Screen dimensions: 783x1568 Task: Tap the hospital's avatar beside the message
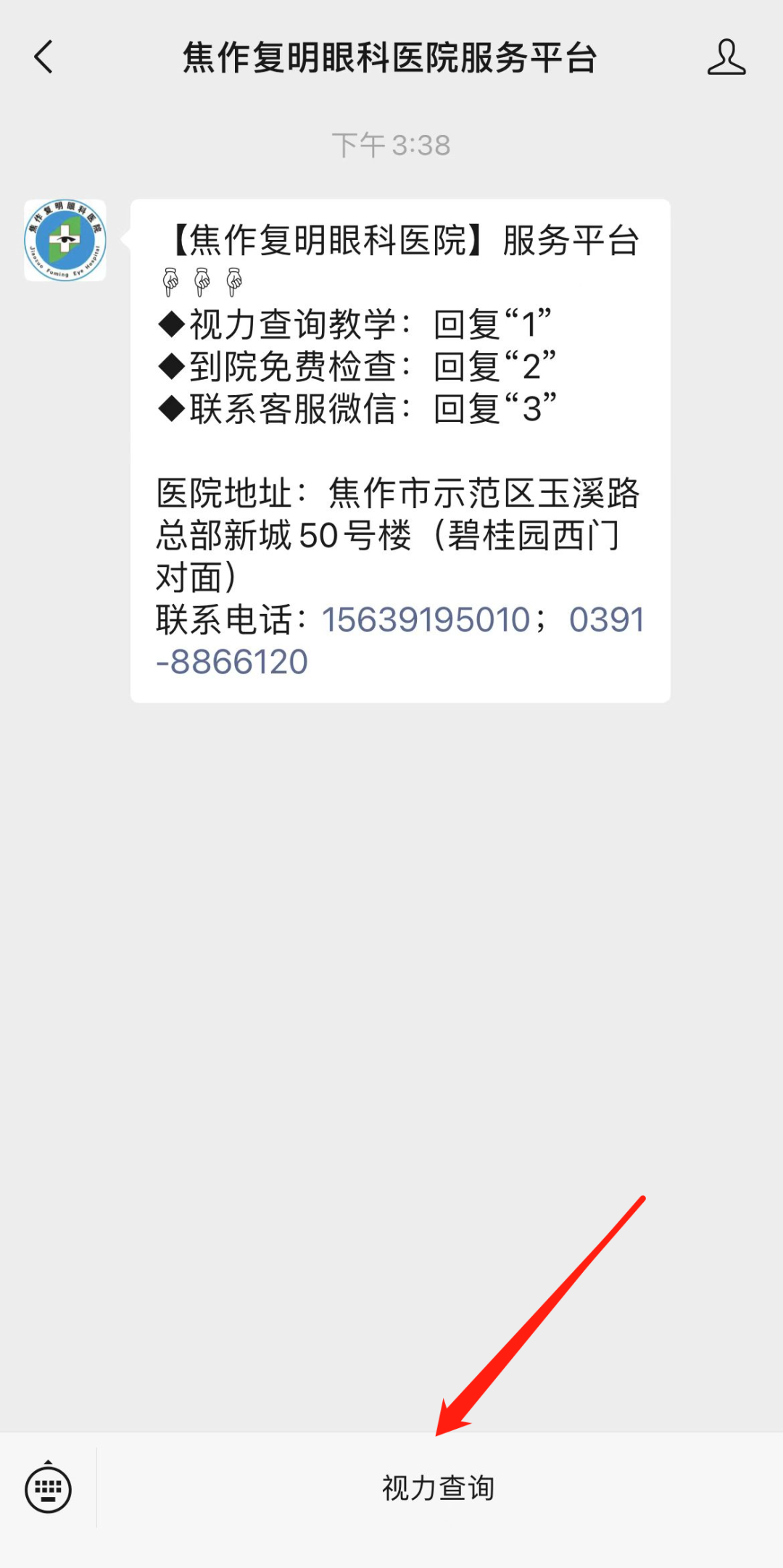click(65, 240)
